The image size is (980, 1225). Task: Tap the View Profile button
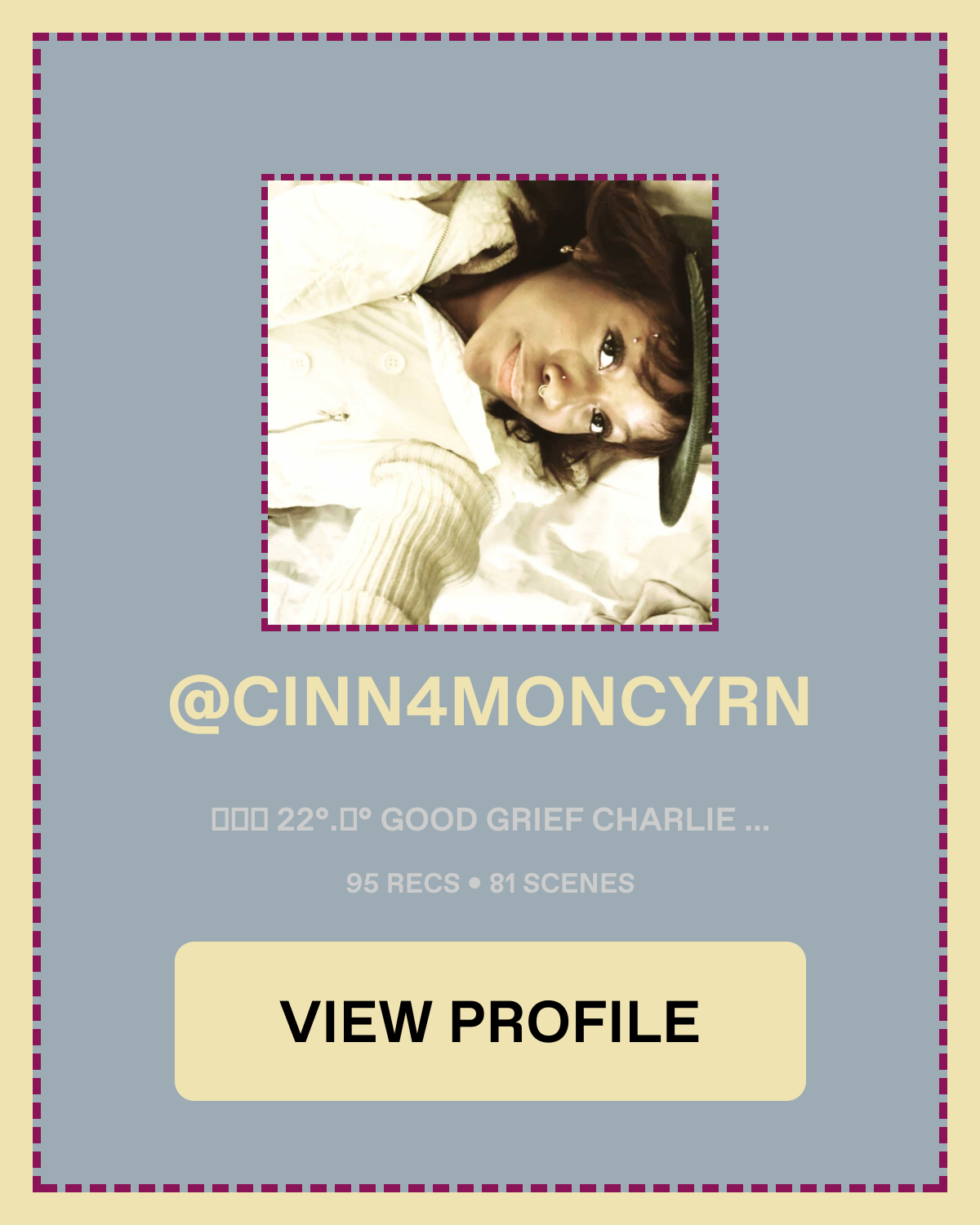pyautogui.click(x=490, y=1021)
